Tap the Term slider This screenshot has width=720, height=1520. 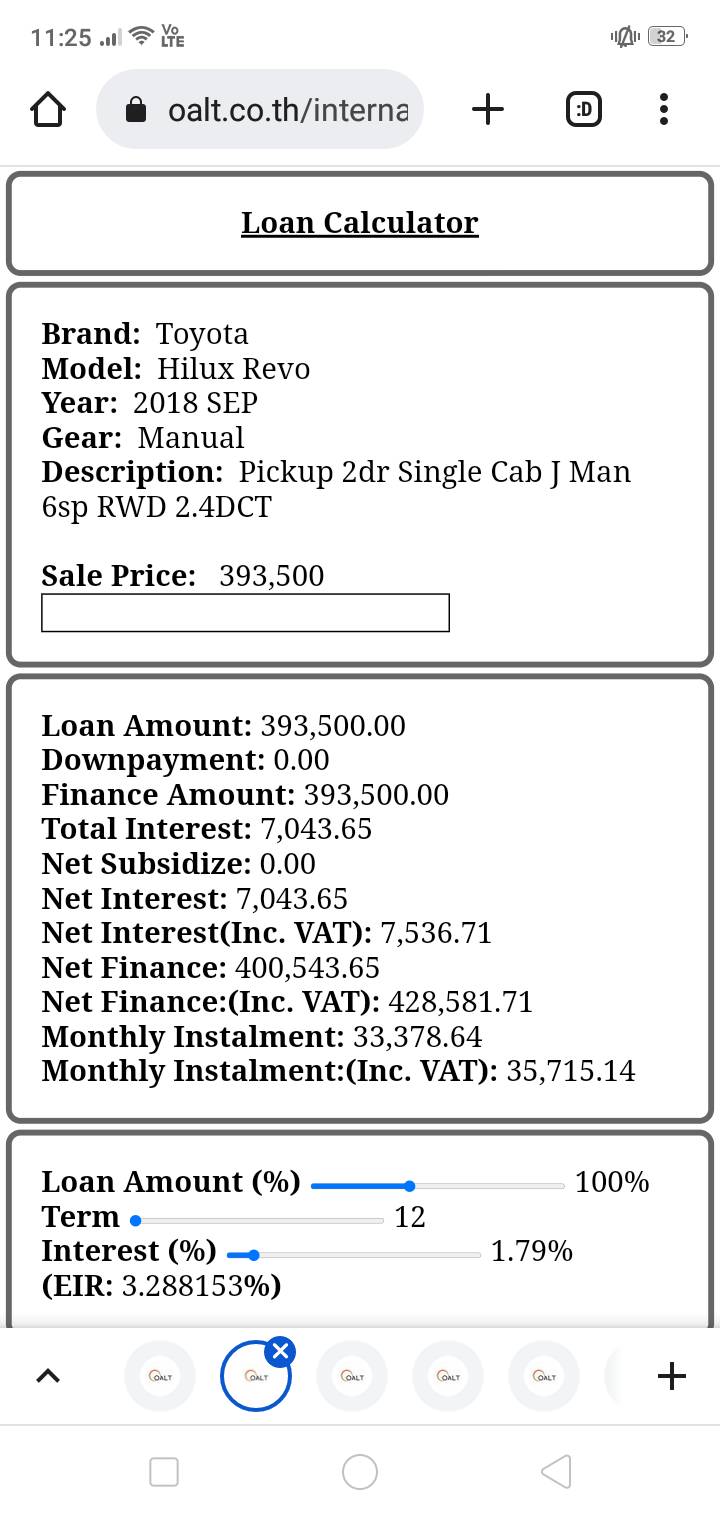(136, 1220)
